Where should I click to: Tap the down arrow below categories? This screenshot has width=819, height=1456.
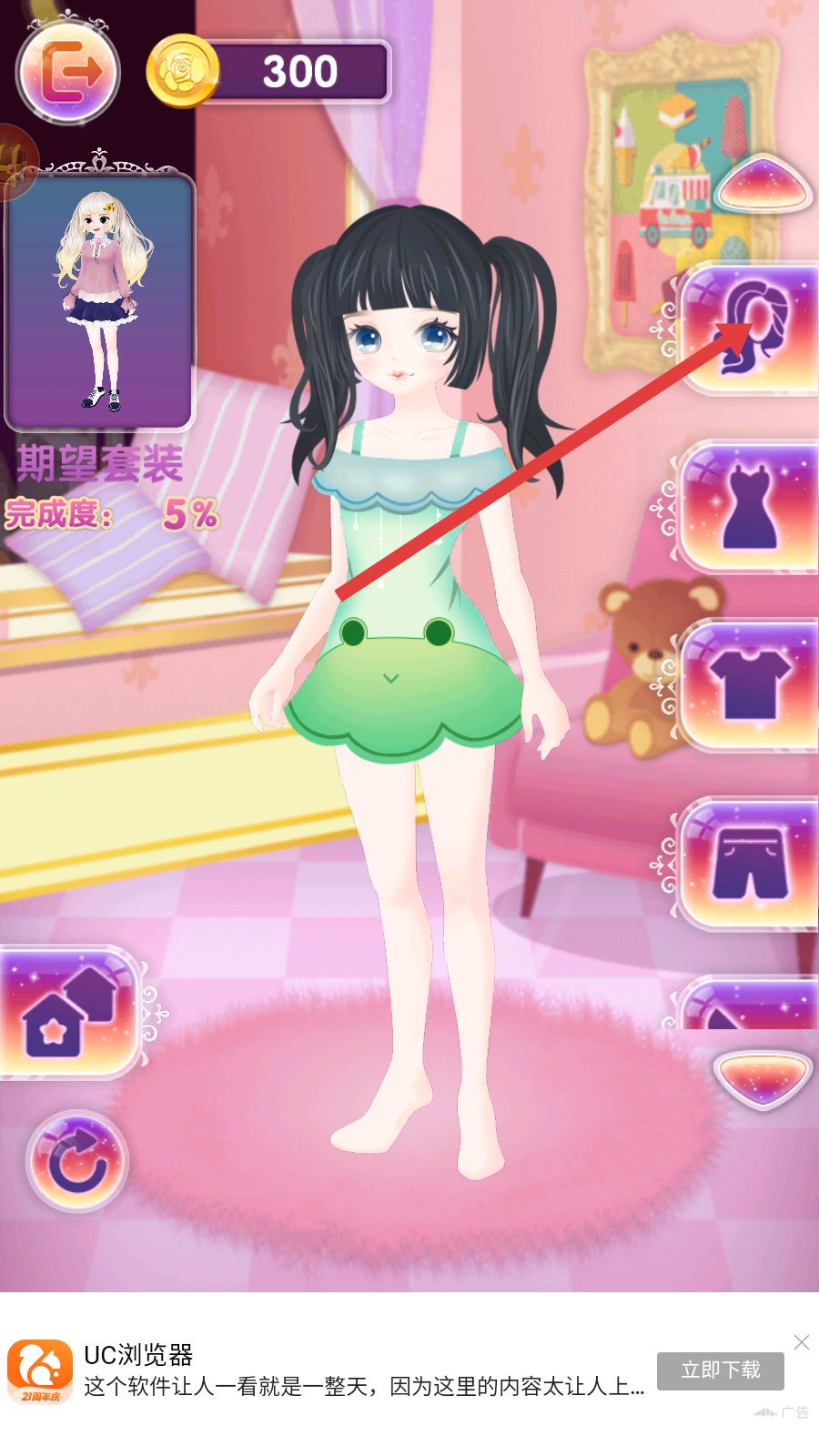(763, 1078)
